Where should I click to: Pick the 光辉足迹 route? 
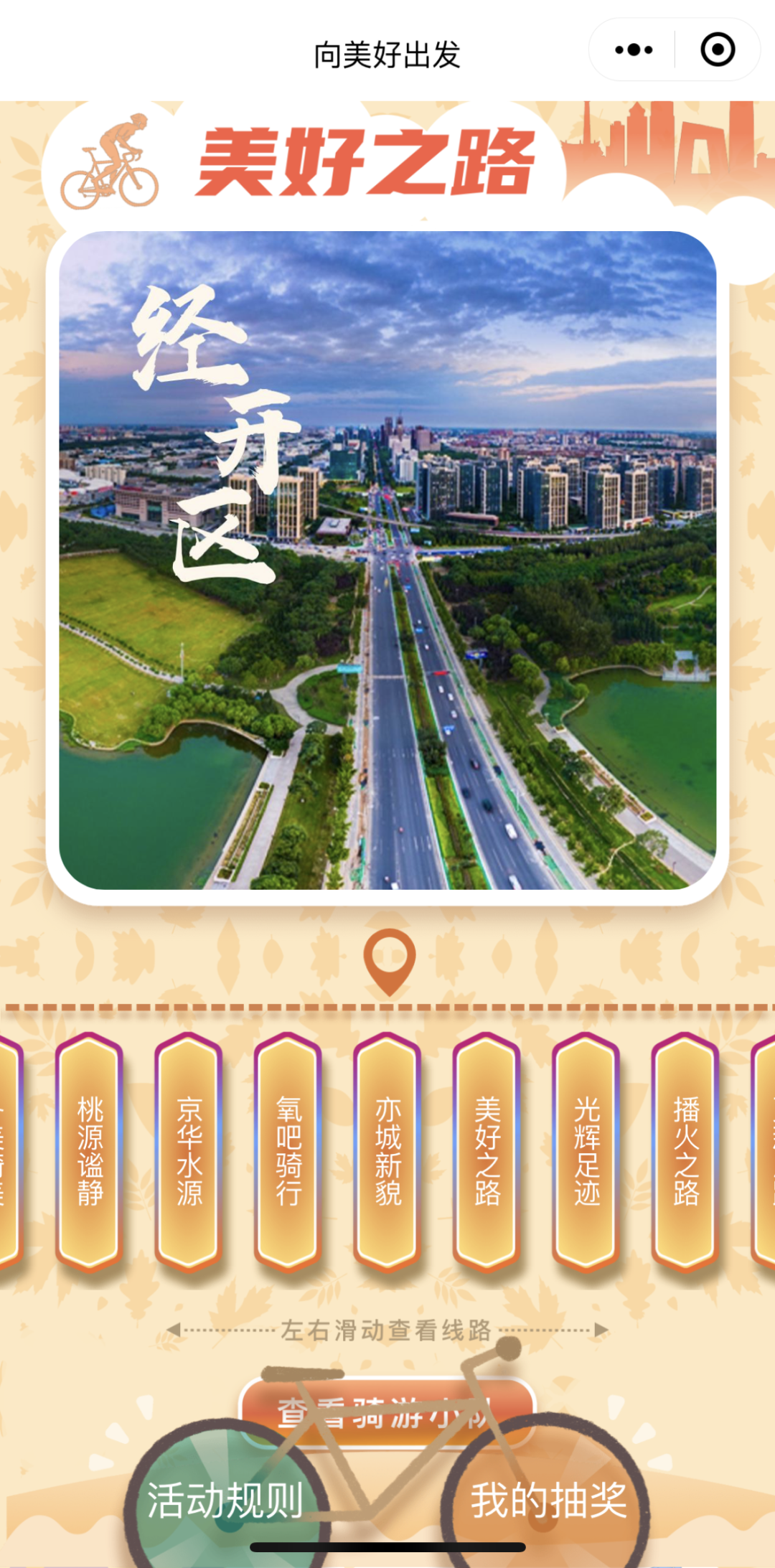(x=586, y=1150)
